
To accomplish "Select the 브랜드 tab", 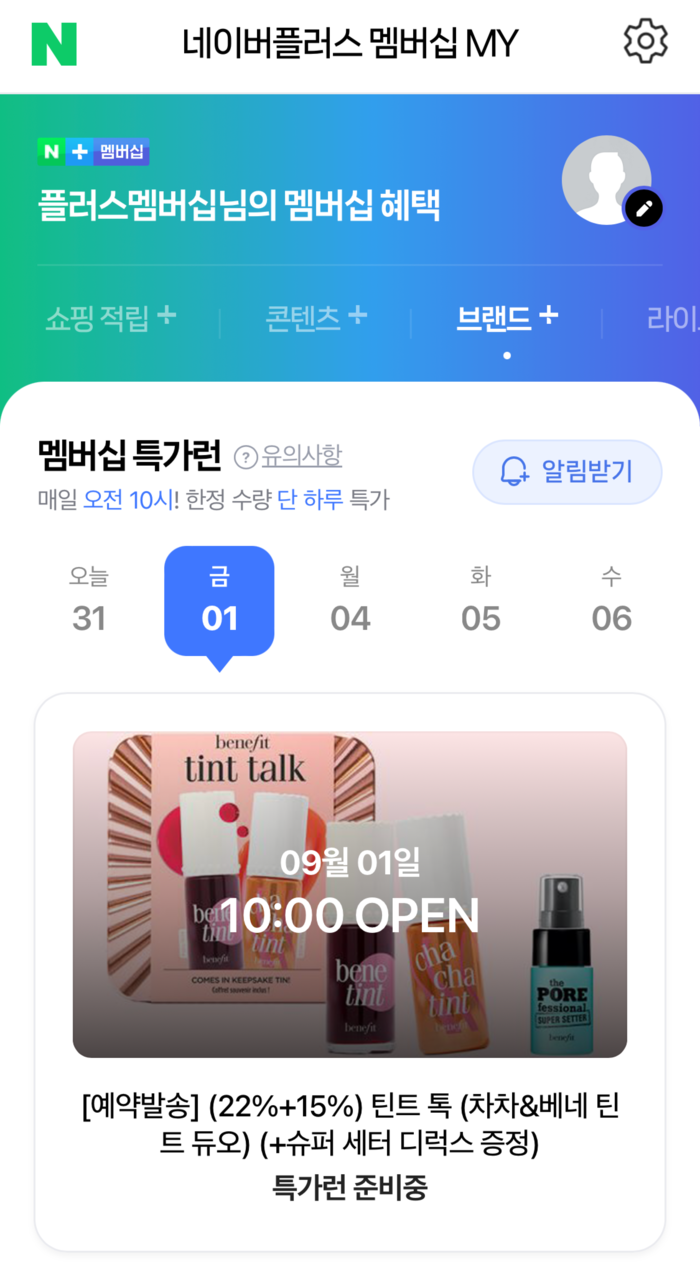I will pos(506,318).
